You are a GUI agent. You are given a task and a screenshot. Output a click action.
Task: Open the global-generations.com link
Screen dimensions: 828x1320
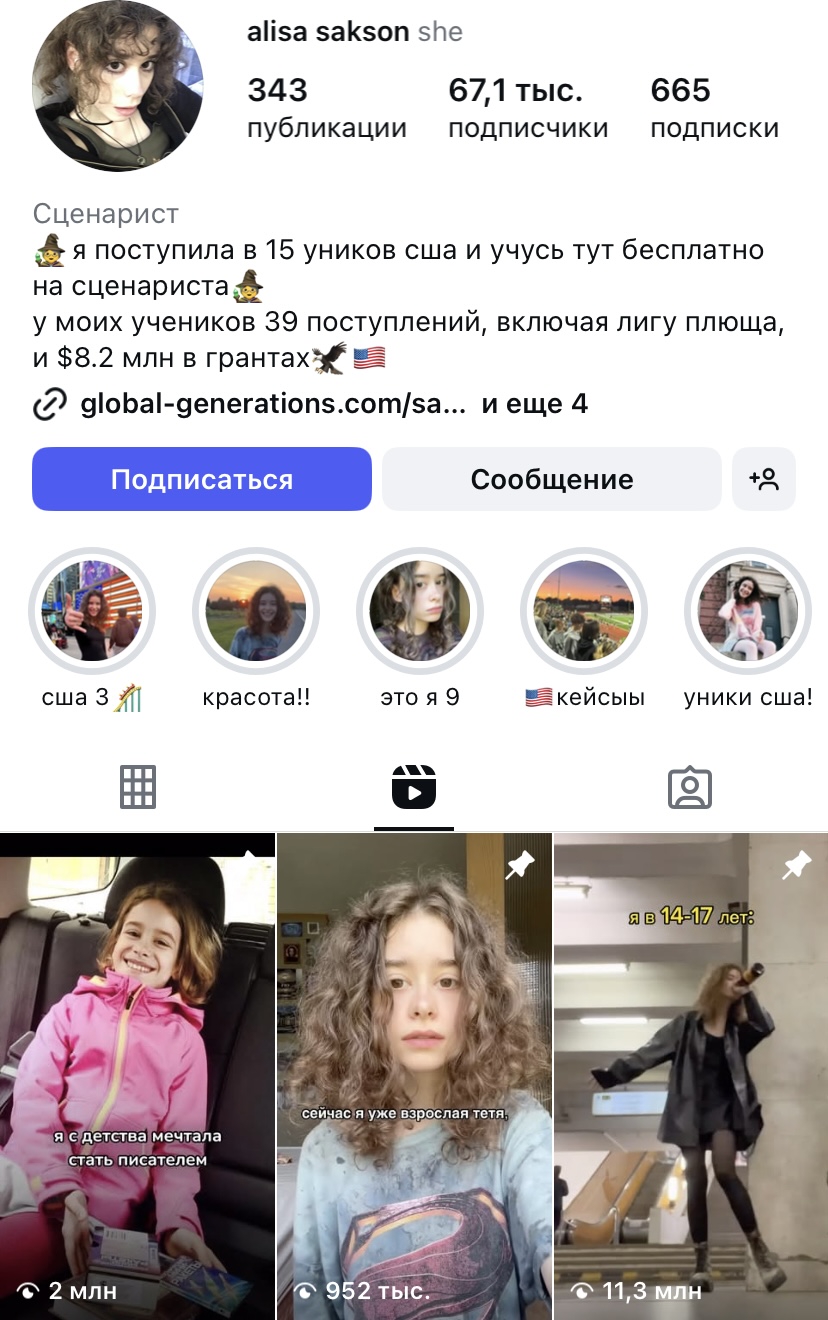[273, 404]
